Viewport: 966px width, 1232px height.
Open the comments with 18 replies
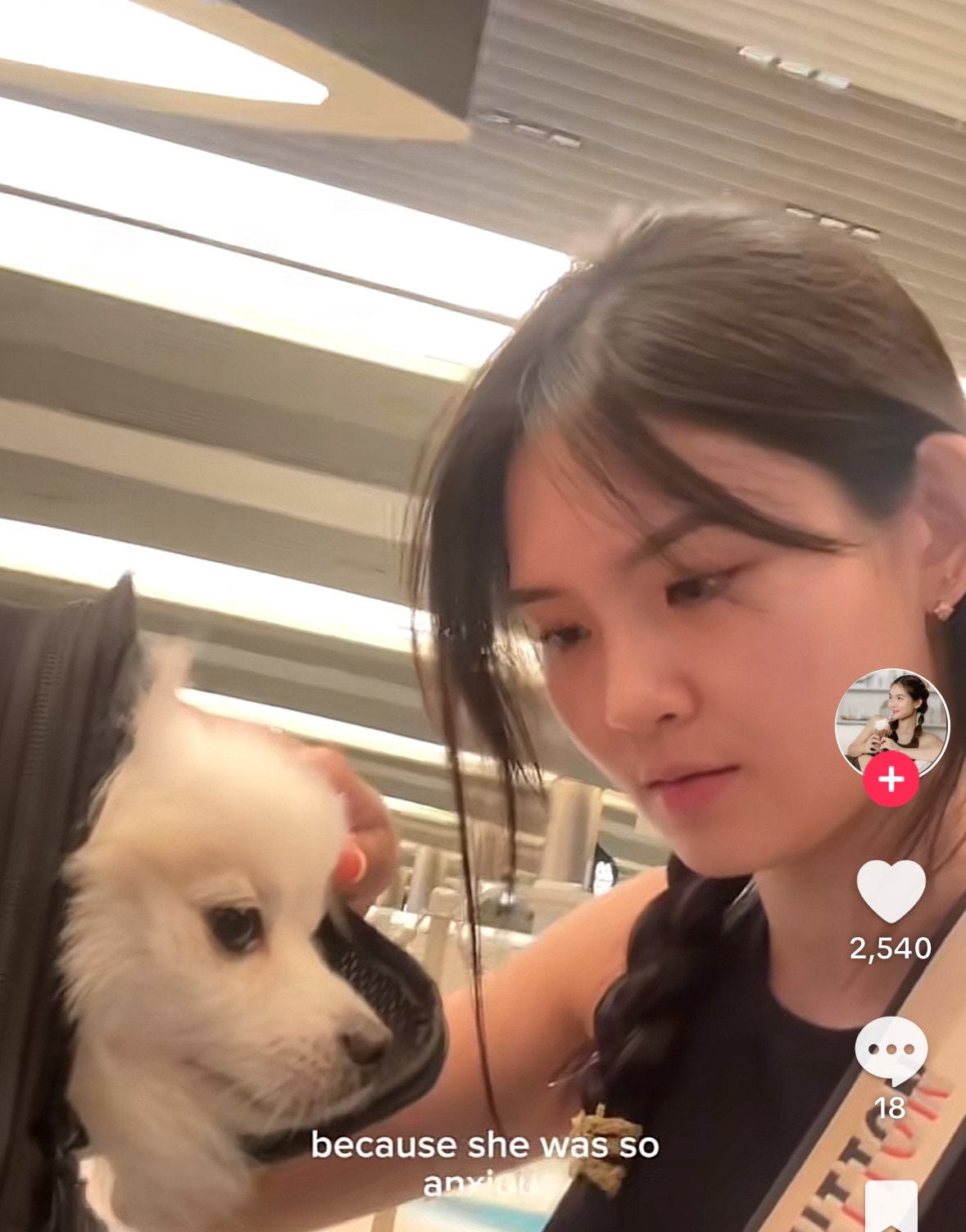coord(891,1049)
